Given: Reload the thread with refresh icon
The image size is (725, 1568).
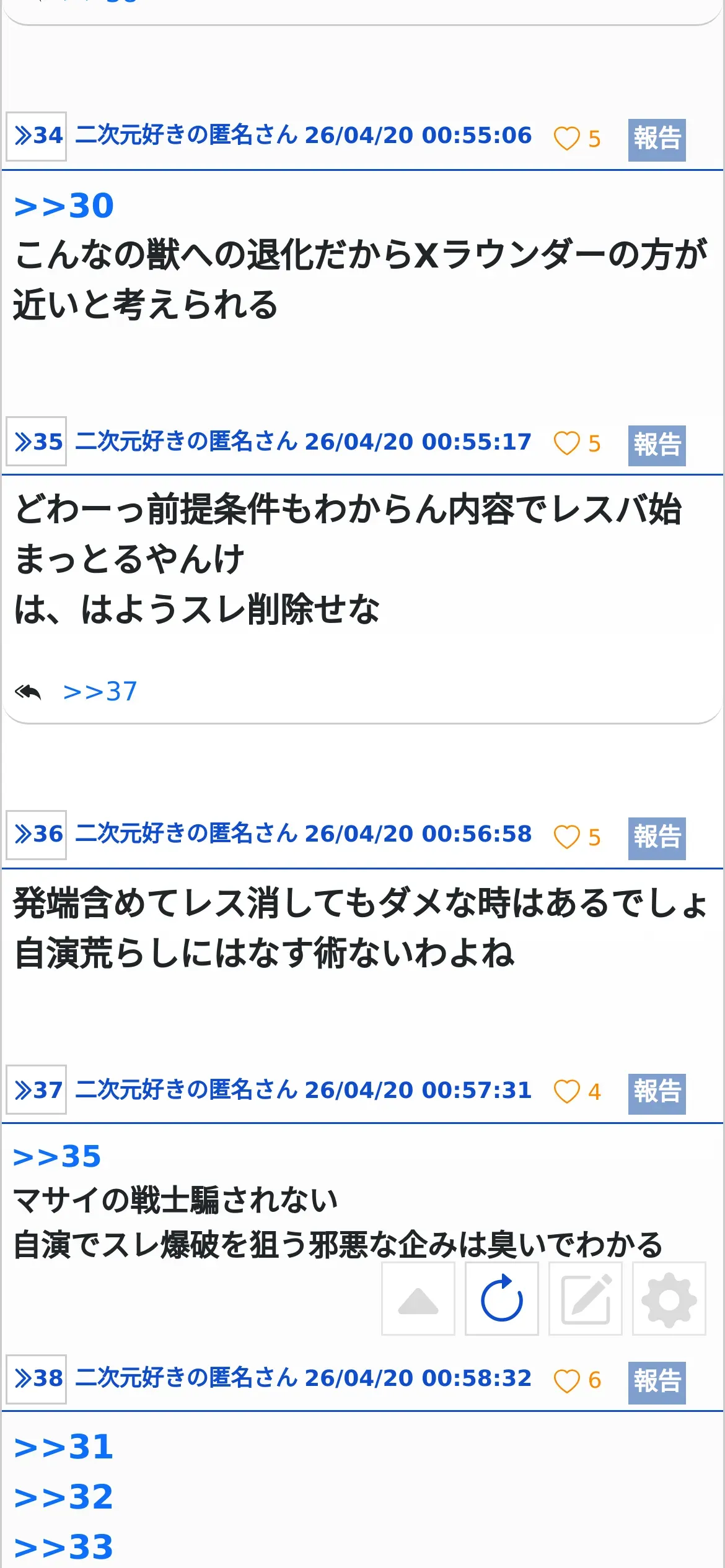Looking at the screenshot, I should pos(502,1298).
